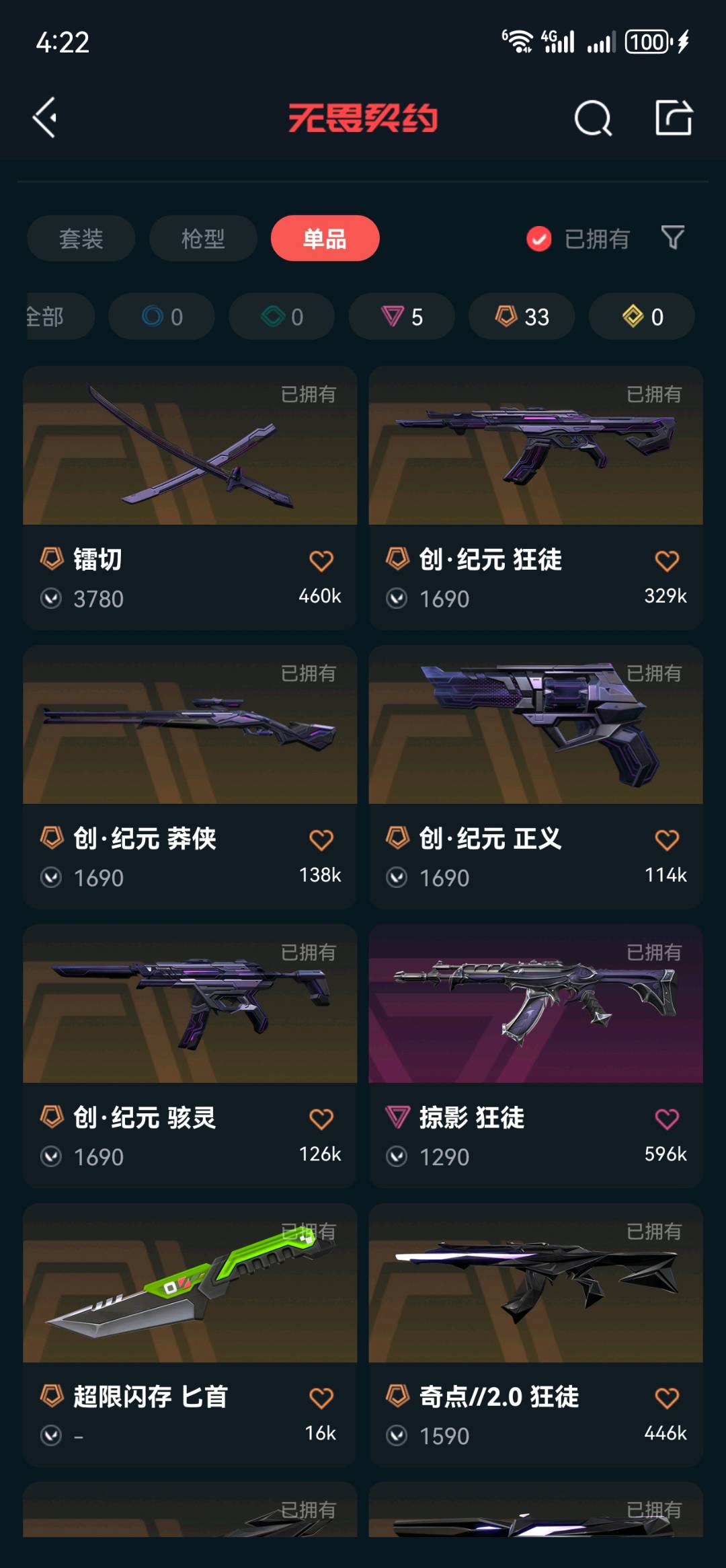
Task: Go back using the top-left arrow
Action: coord(46,118)
